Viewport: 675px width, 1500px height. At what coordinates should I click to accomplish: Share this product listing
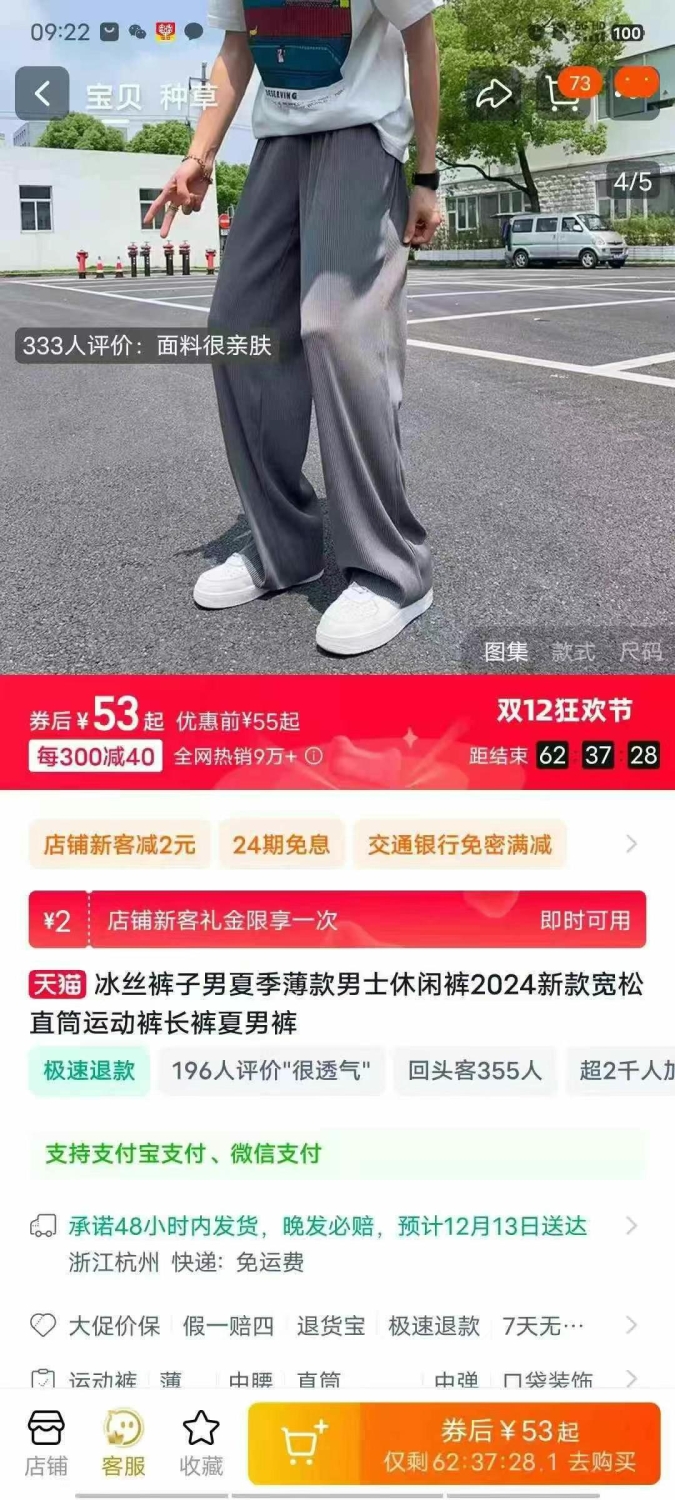(493, 94)
